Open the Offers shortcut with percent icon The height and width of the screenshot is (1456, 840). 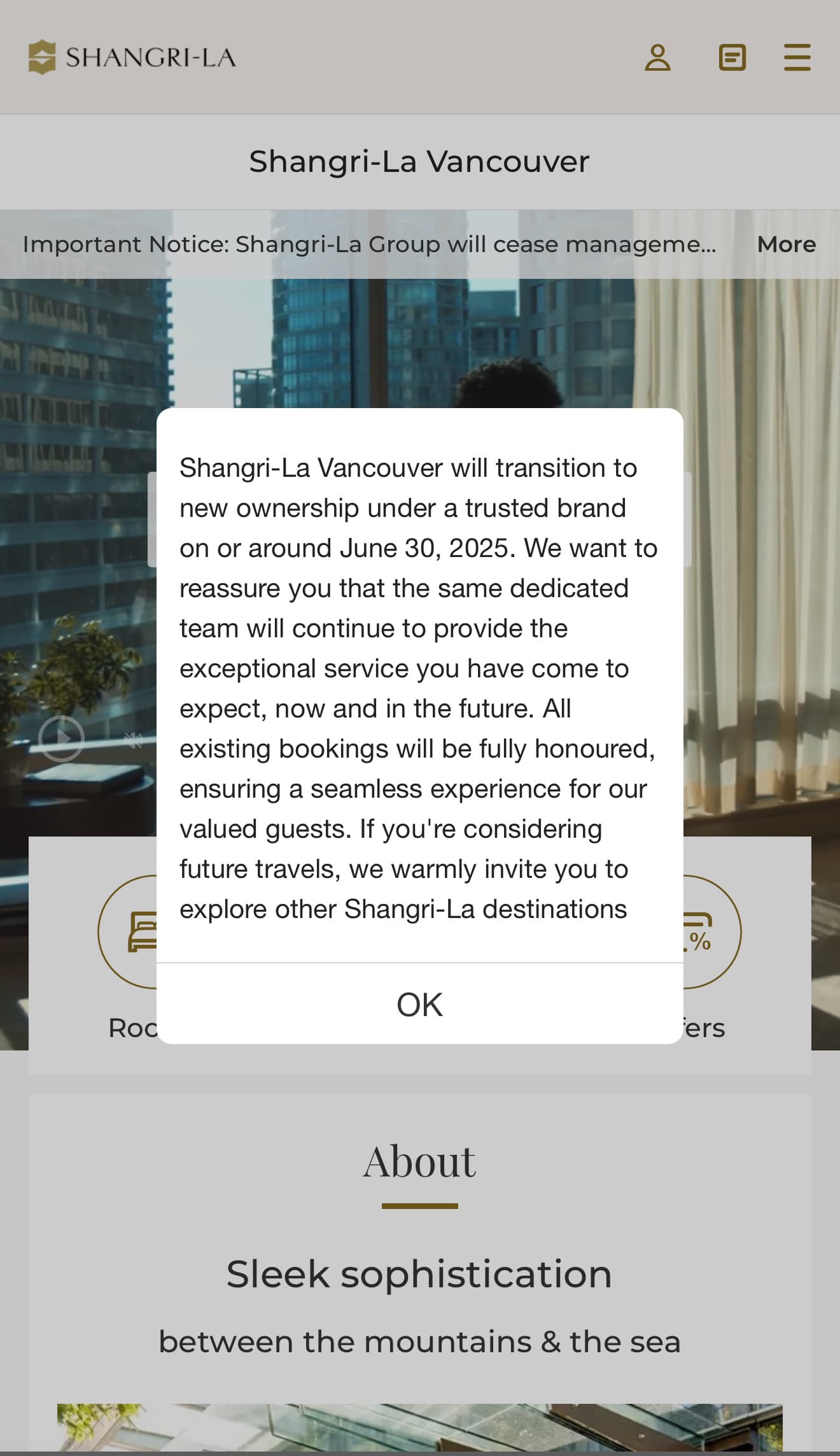point(708,932)
